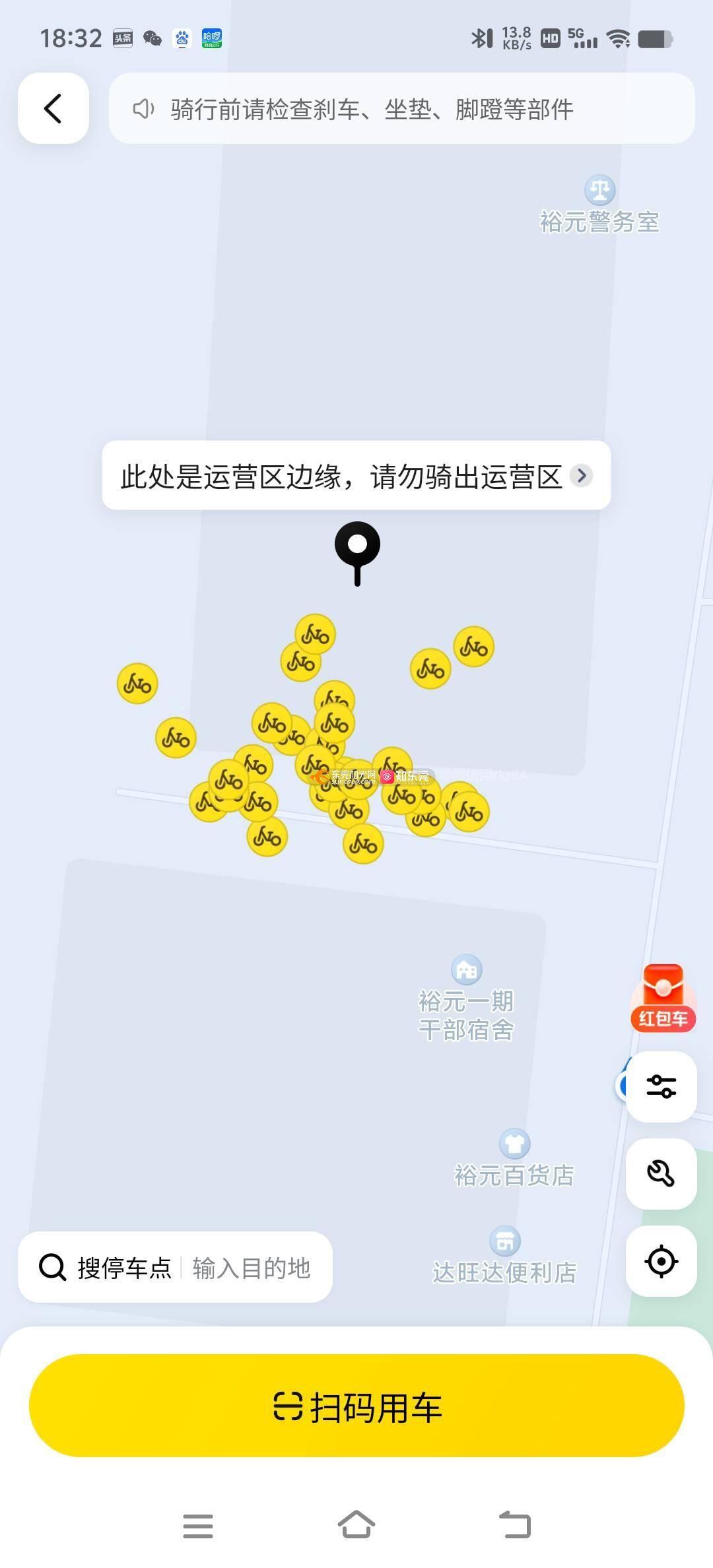This screenshot has height=1568, width=713.
Task: Tap the system home button
Action: pyautogui.click(x=356, y=1525)
